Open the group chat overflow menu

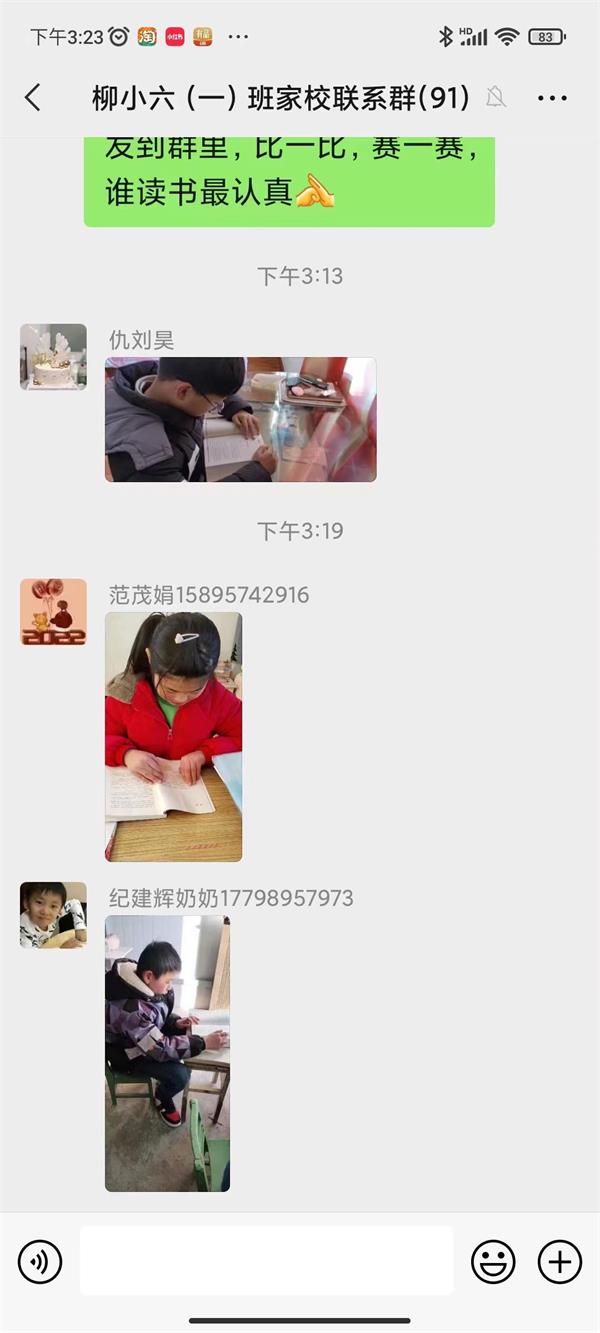click(x=552, y=98)
